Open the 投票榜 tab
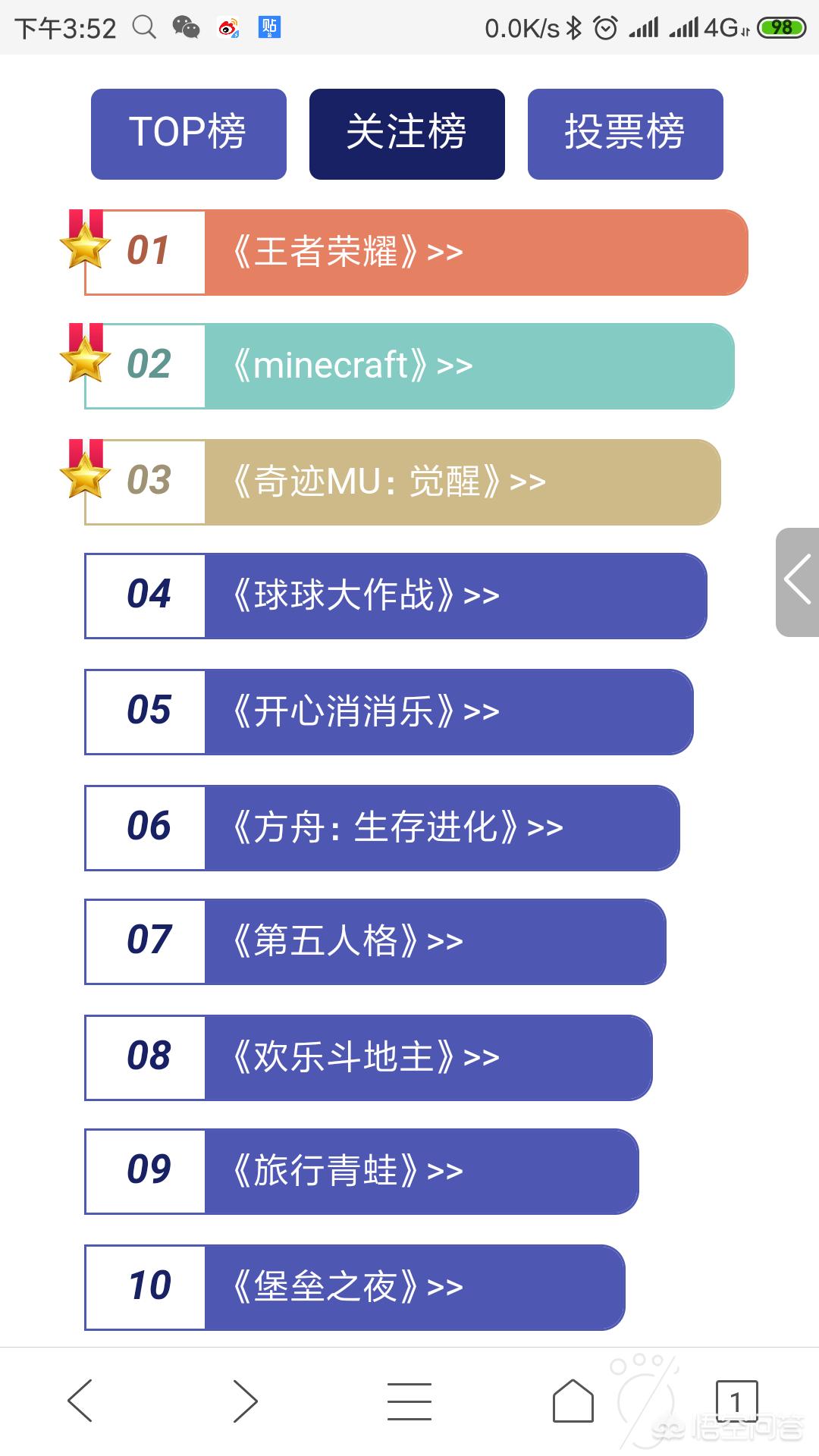Viewport: 819px width, 1456px height. coord(626,134)
